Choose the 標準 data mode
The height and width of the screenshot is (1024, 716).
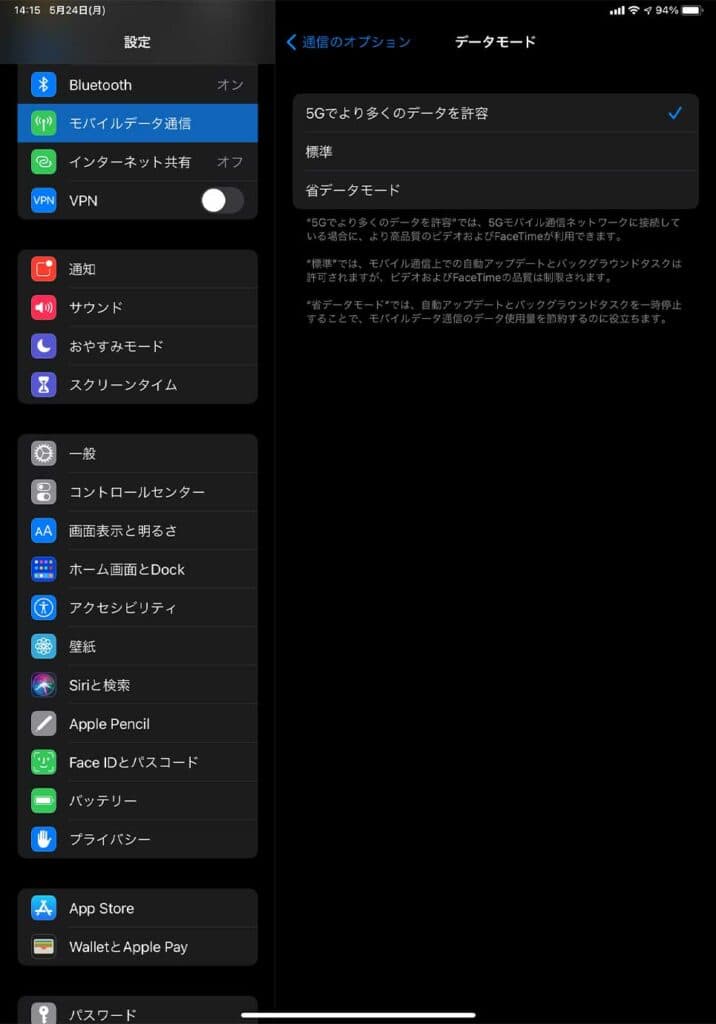[495, 152]
